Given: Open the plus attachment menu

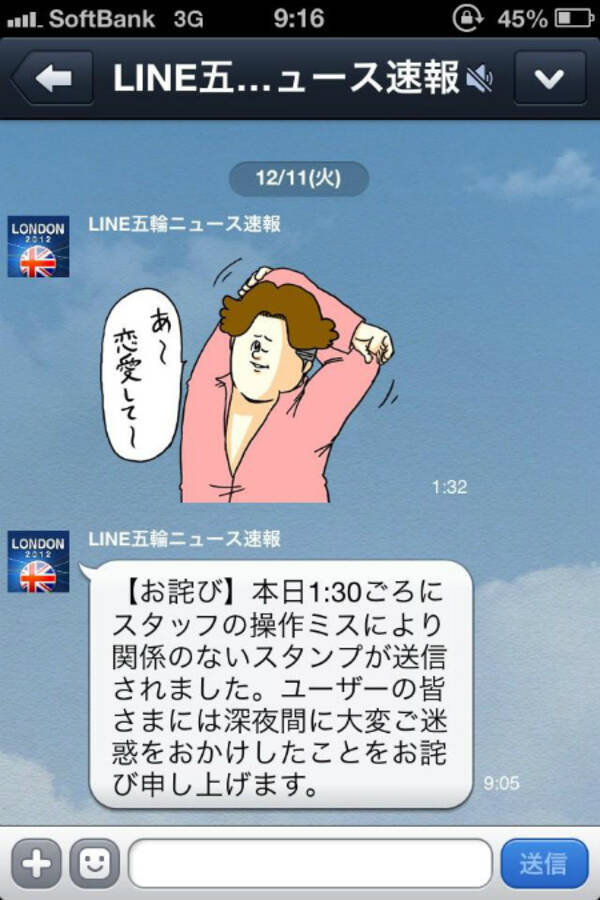Looking at the screenshot, I should point(36,863).
